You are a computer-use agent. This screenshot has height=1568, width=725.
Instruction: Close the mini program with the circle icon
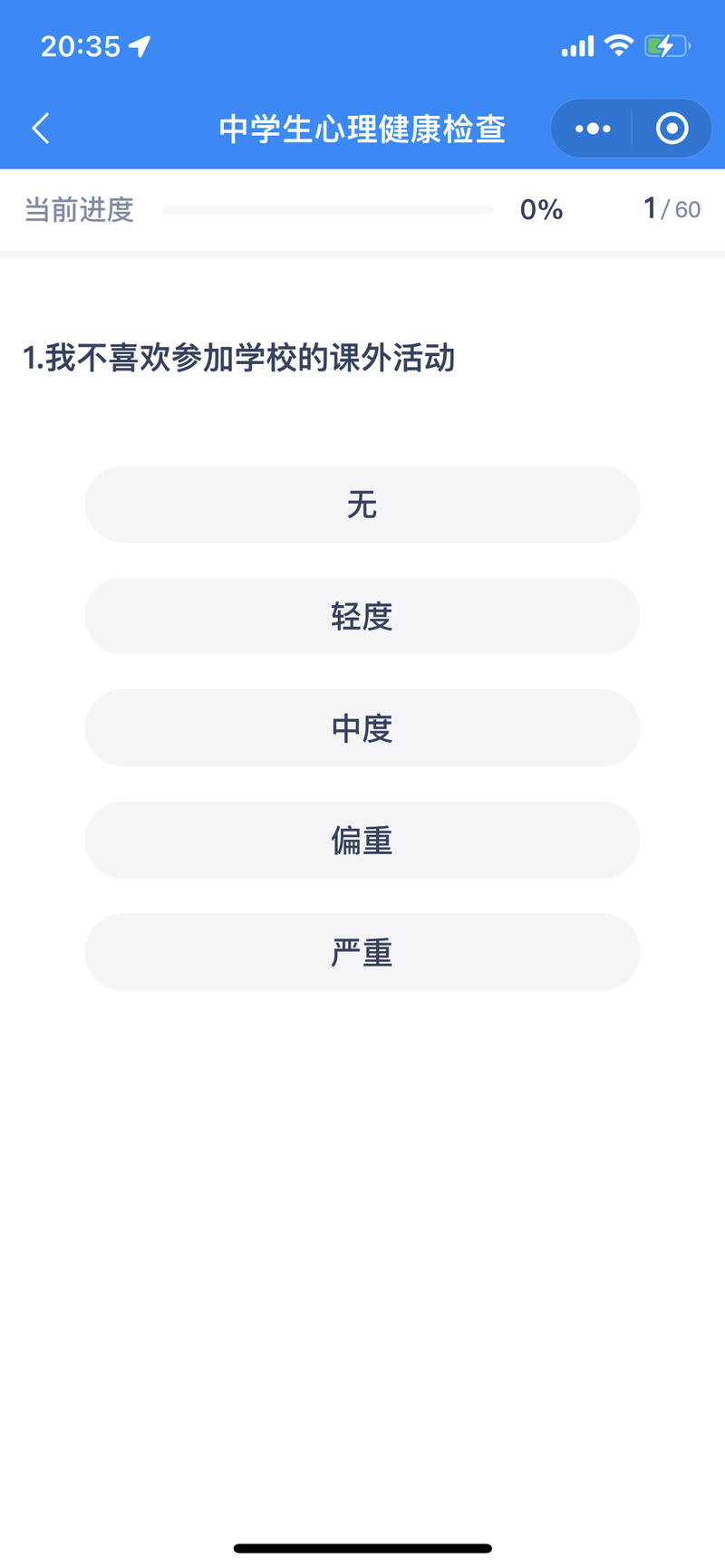672,129
